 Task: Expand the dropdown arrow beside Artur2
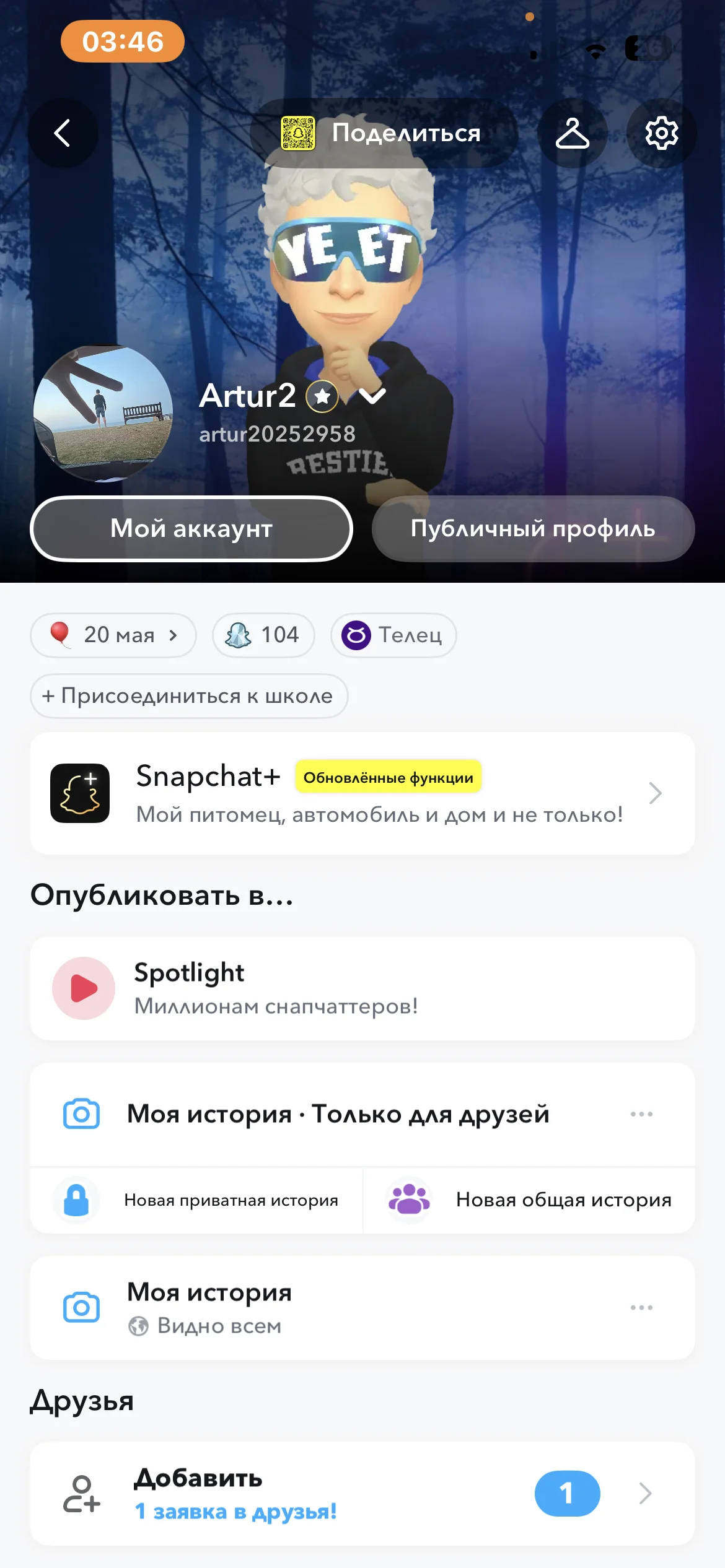click(372, 396)
